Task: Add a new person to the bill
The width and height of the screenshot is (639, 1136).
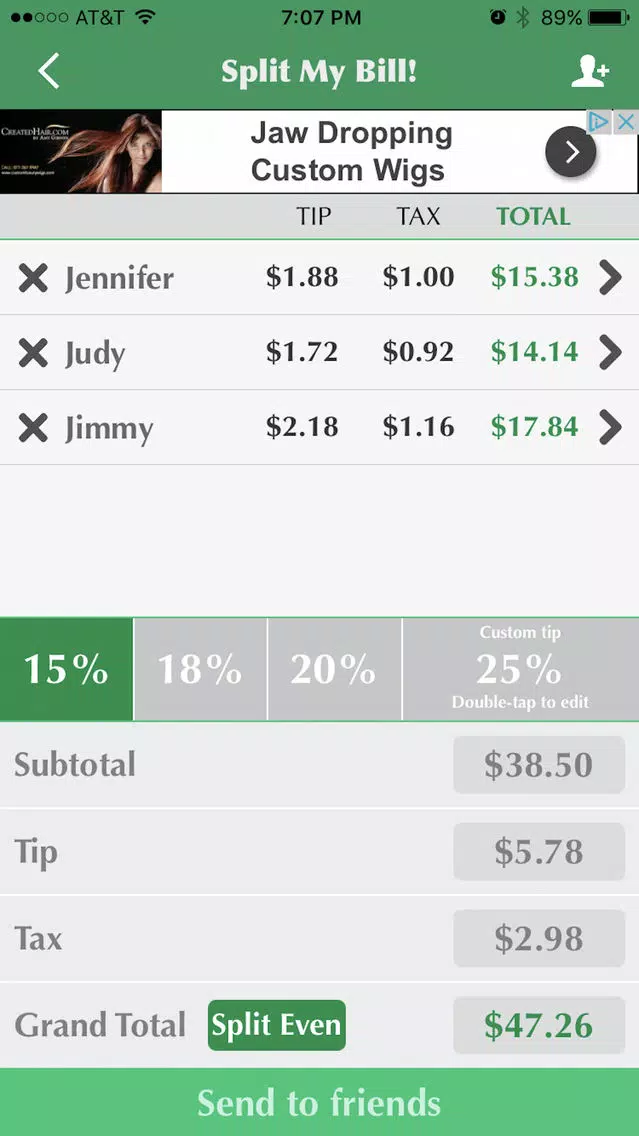Action: pos(590,72)
